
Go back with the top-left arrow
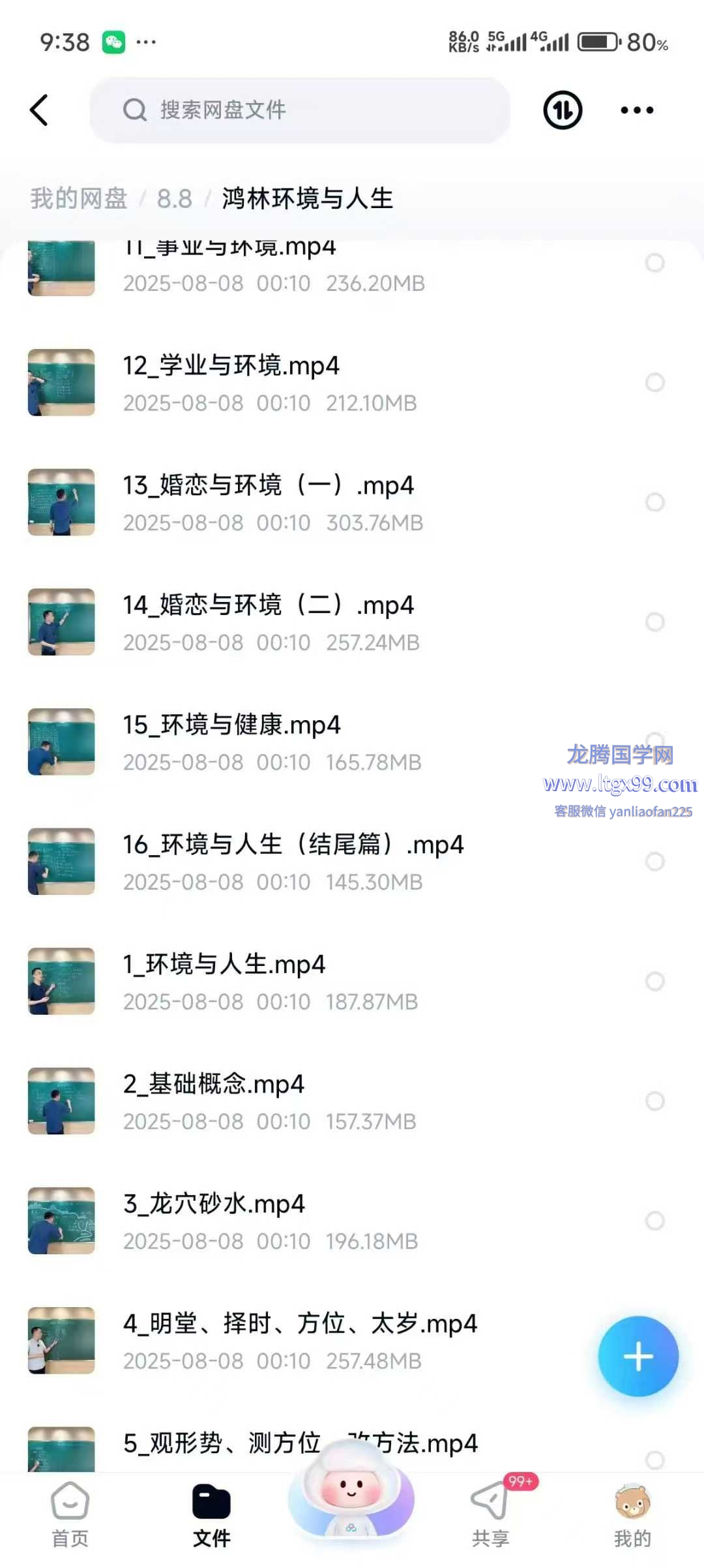39,110
